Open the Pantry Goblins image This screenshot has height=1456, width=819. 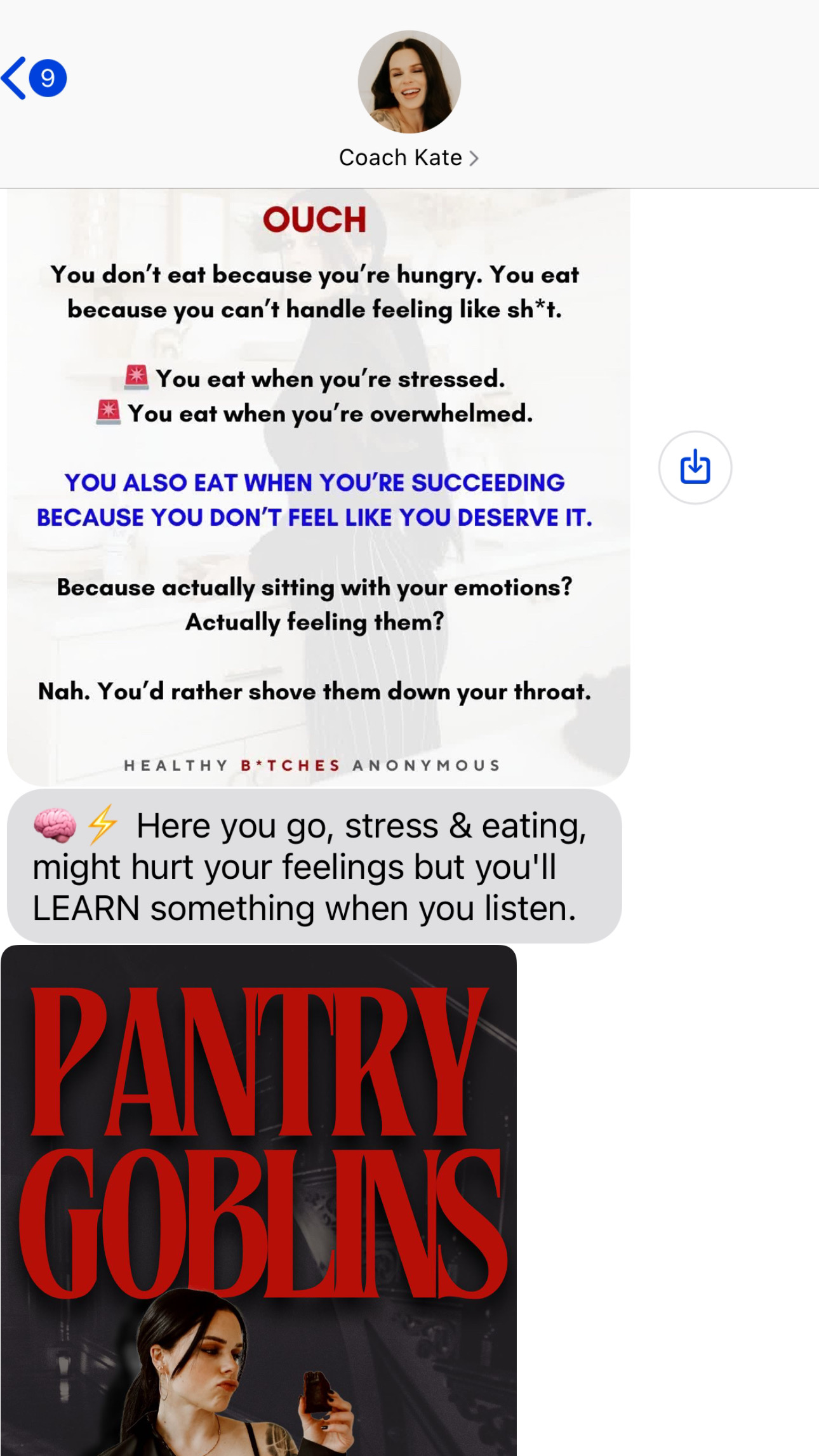coord(258,1200)
